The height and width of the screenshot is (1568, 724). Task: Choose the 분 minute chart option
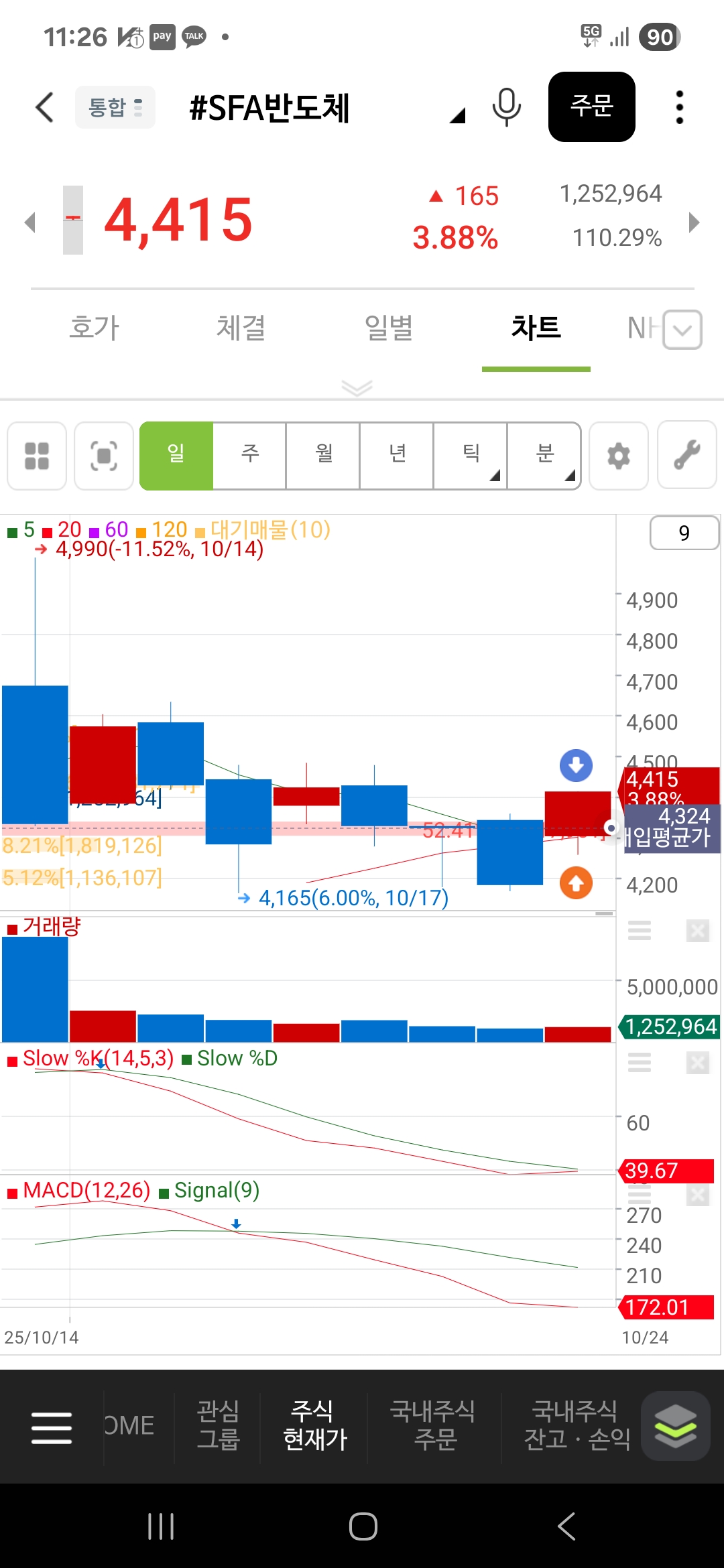pos(544,456)
